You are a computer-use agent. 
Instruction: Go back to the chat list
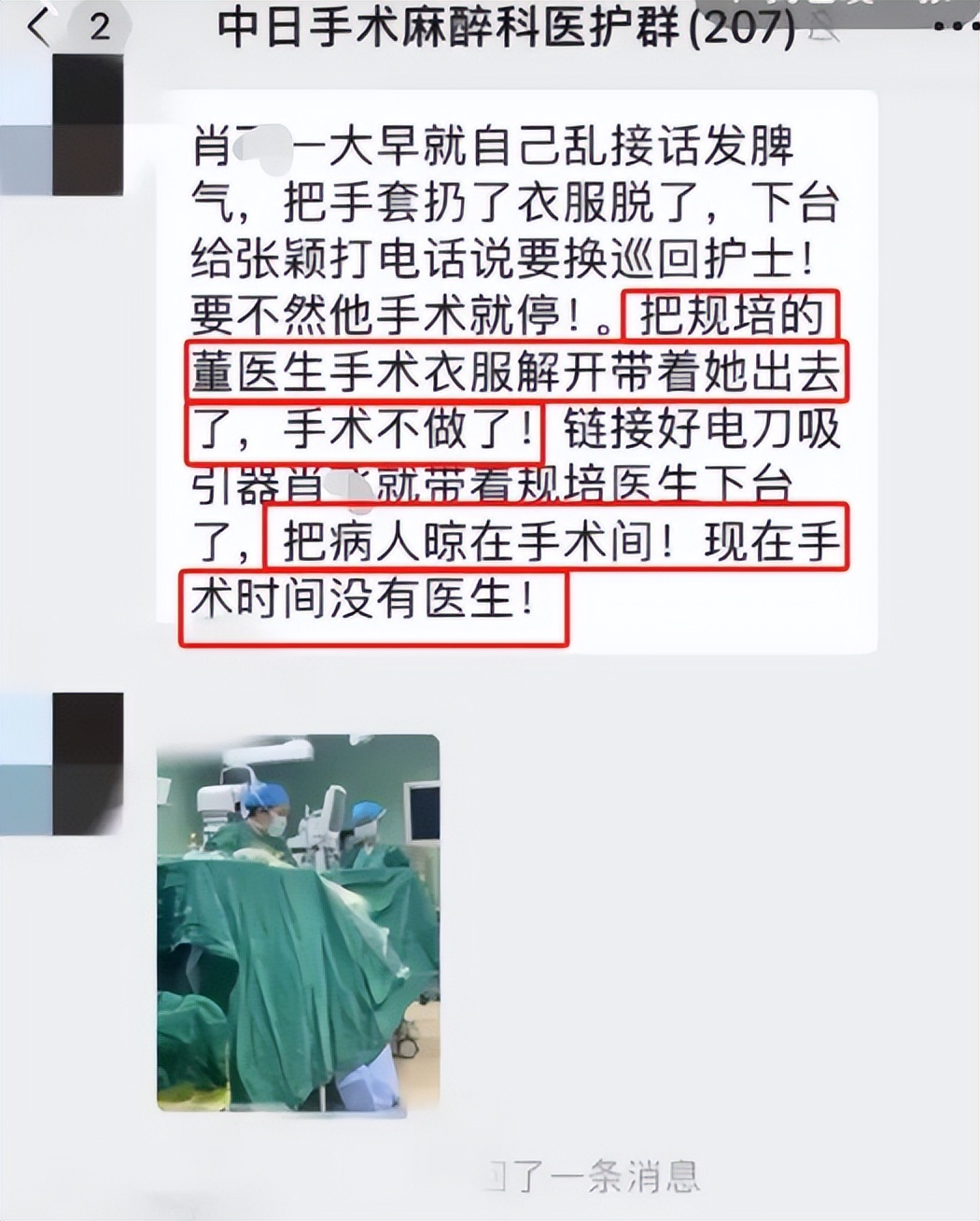(x=39, y=27)
